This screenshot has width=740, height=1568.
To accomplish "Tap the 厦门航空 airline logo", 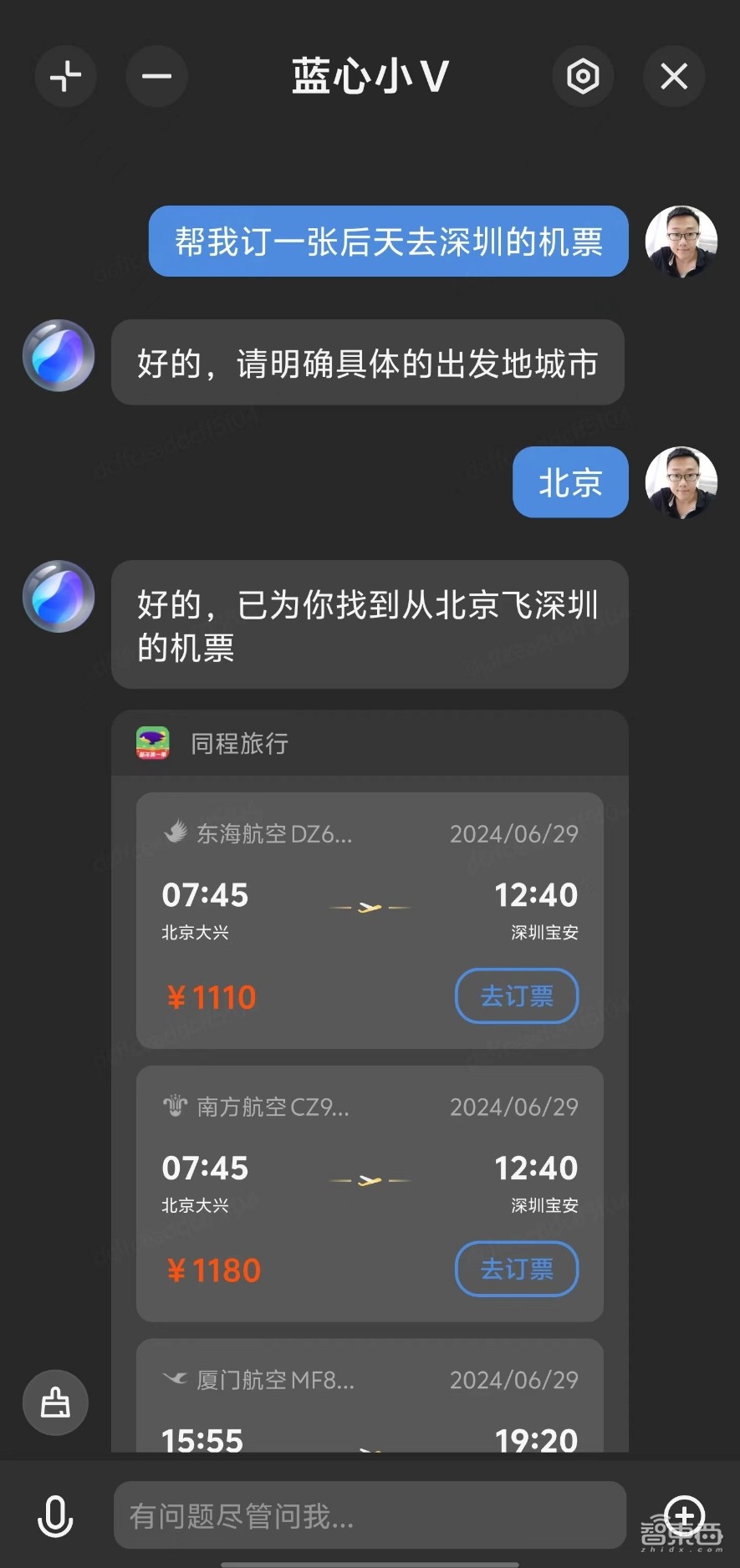I will click(x=174, y=1379).
